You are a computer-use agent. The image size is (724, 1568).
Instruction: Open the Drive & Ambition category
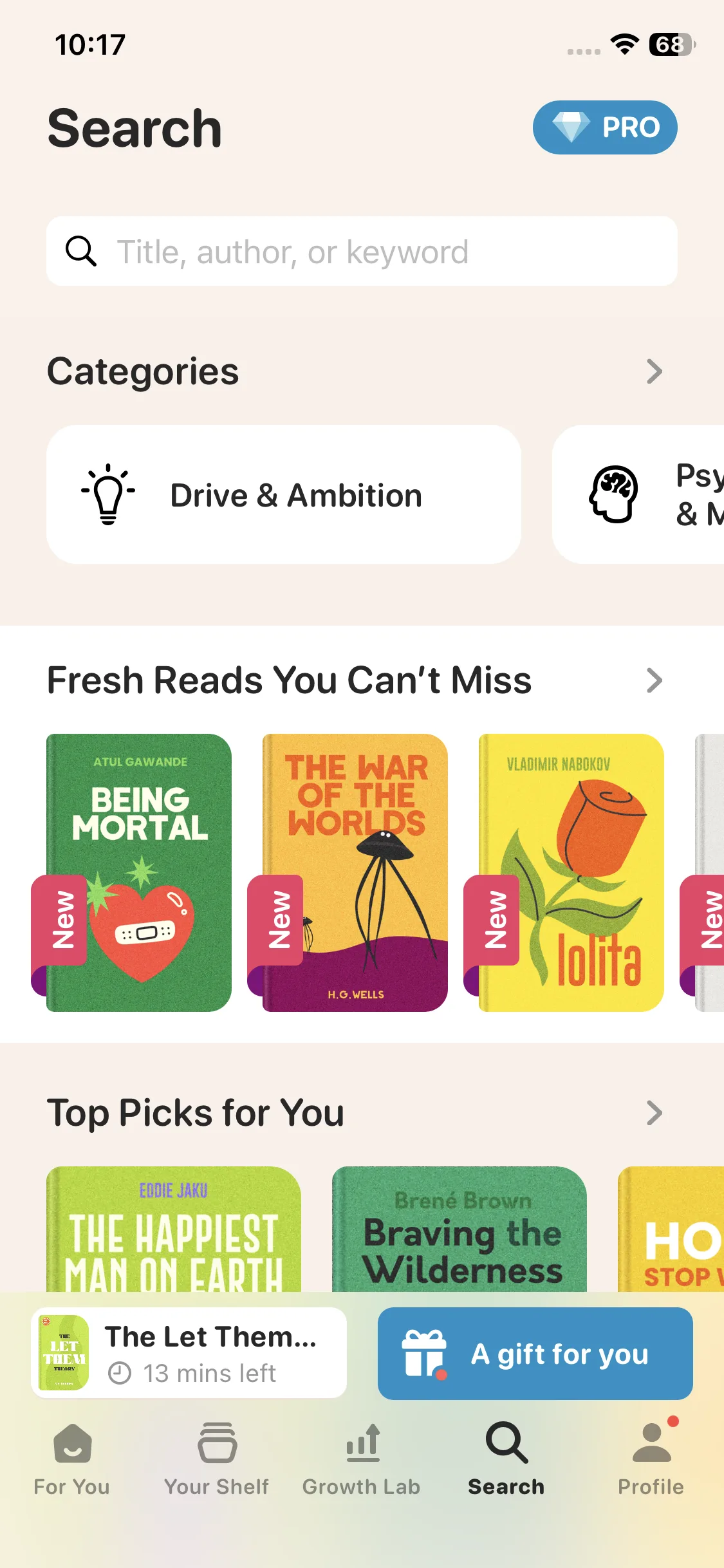point(283,494)
